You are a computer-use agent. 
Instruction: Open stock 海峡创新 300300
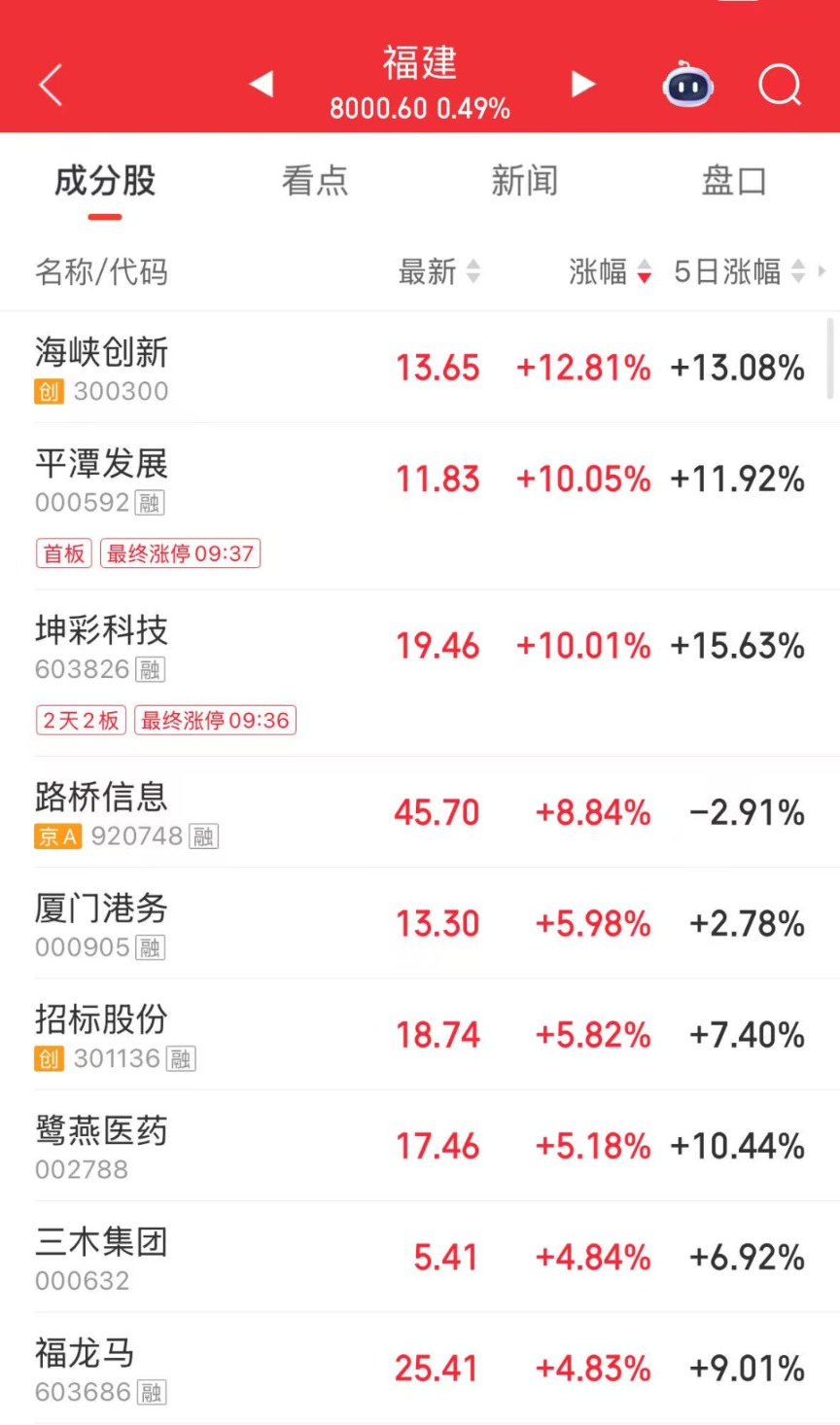[x=102, y=368]
